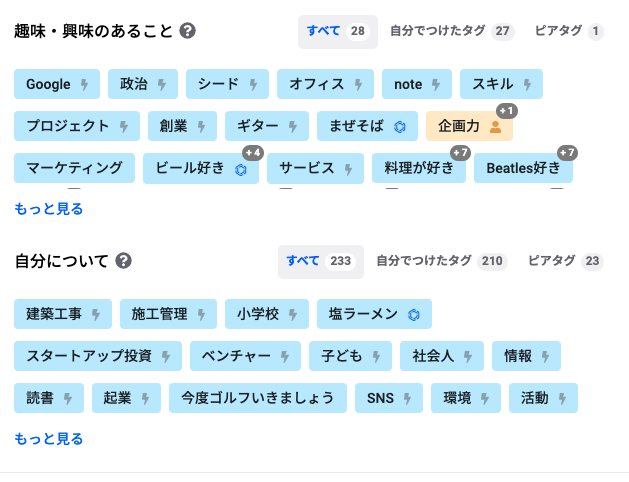Select the ビール好き tag

pos(200,169)
